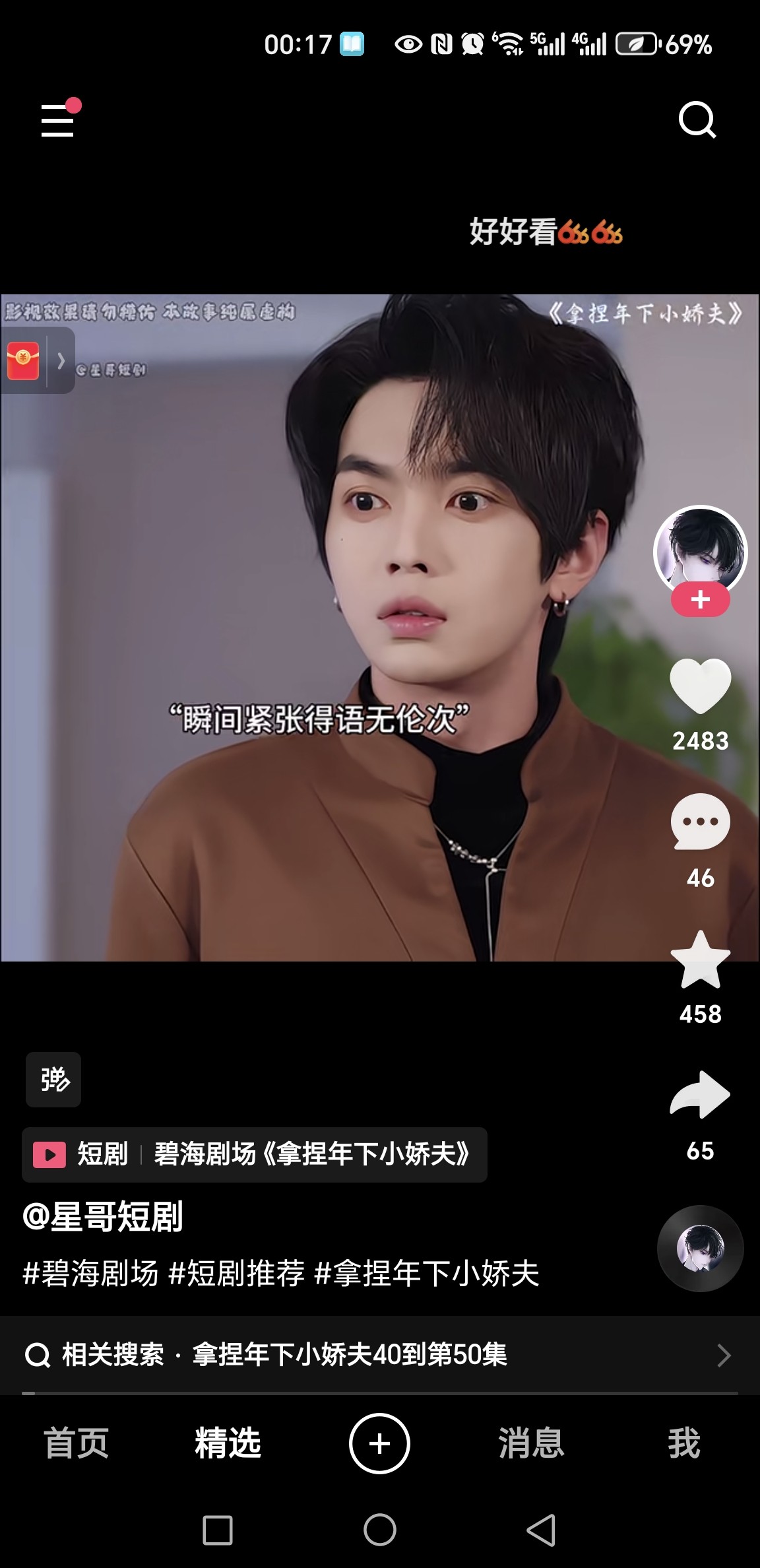Share this video
This screenshot has width=760, height=1568.
point(700,1095)
